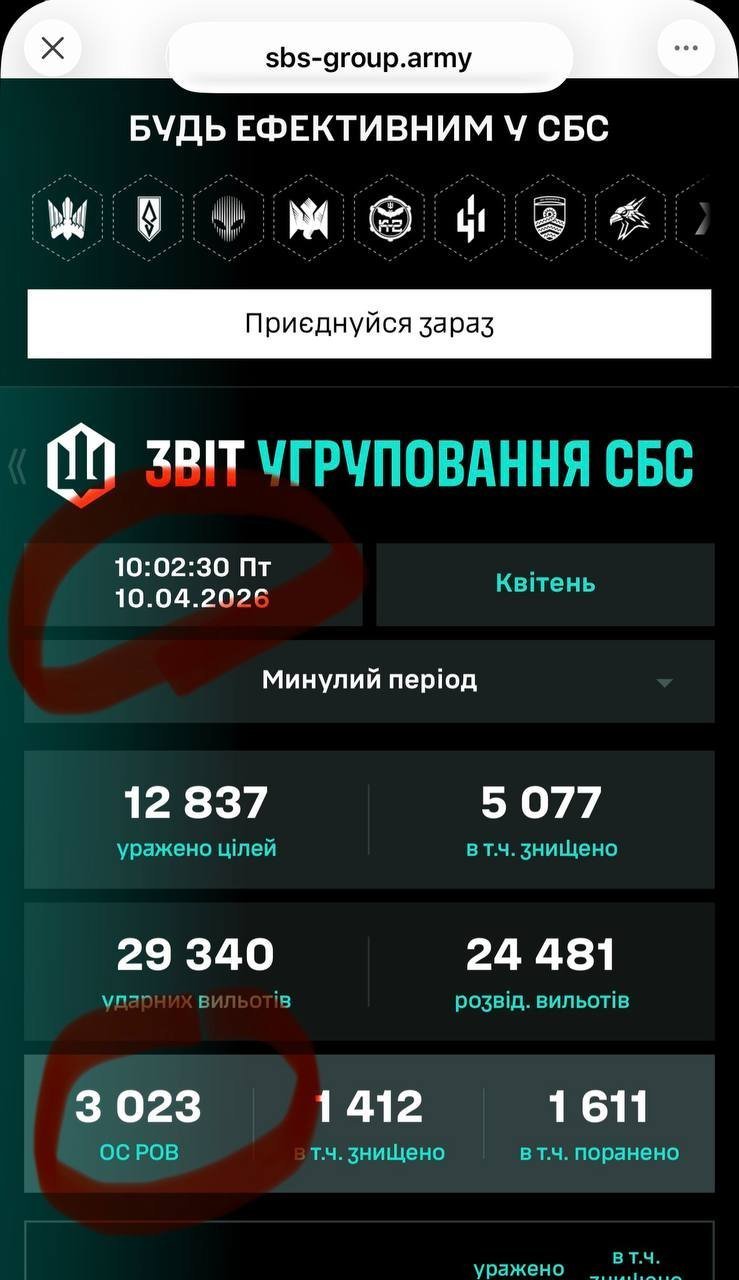
Task: Open the Квітень month selector
Action: coord(545,584)
